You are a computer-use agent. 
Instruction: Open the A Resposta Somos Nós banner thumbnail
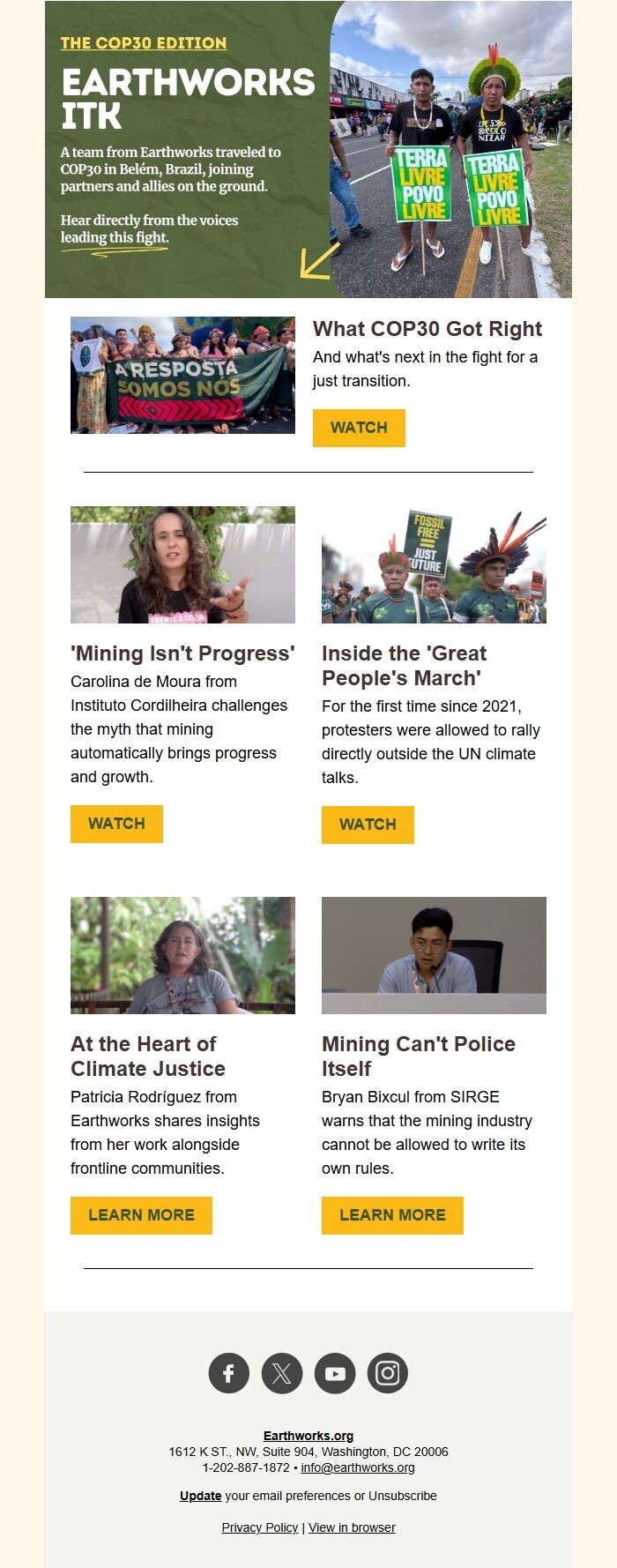tap(182, 375)
